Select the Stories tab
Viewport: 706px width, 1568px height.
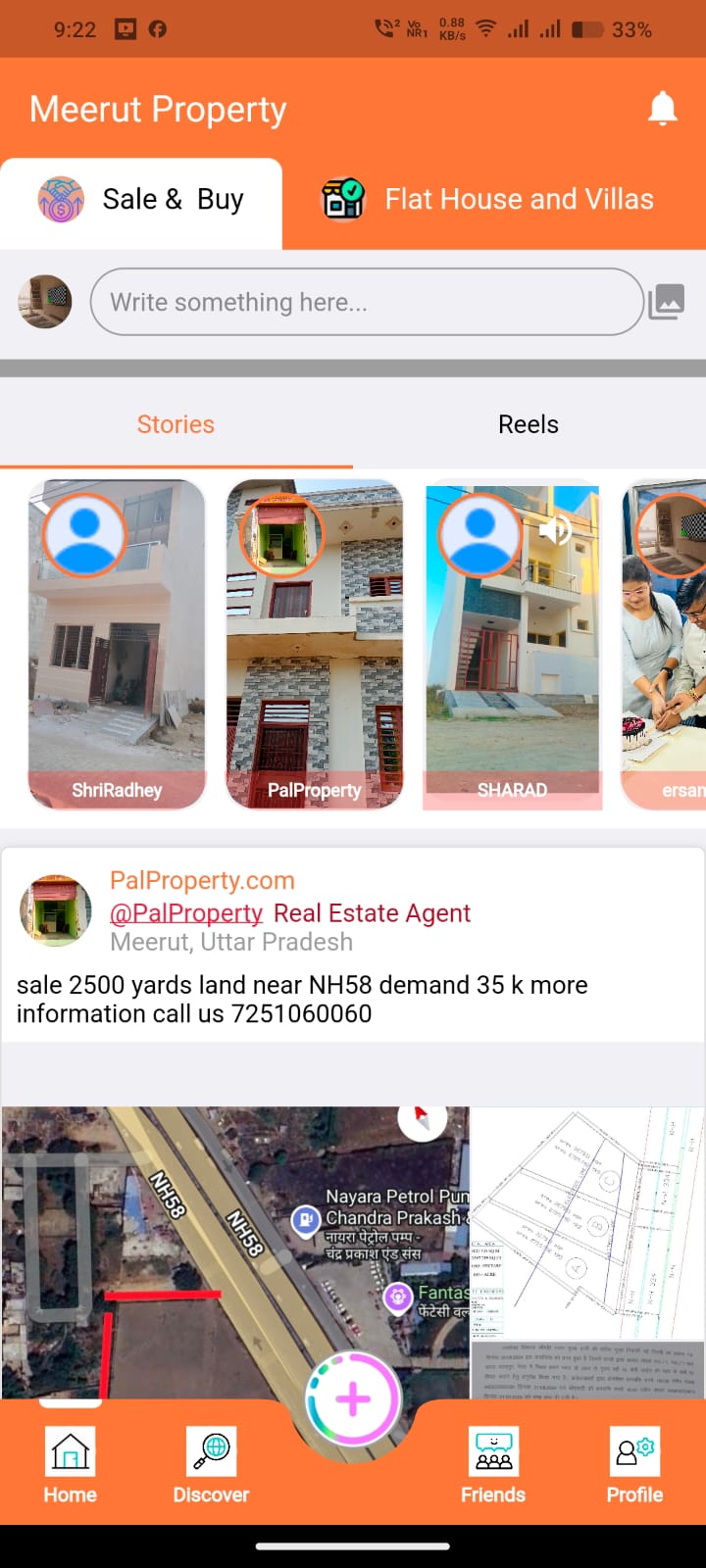point(176,424)
